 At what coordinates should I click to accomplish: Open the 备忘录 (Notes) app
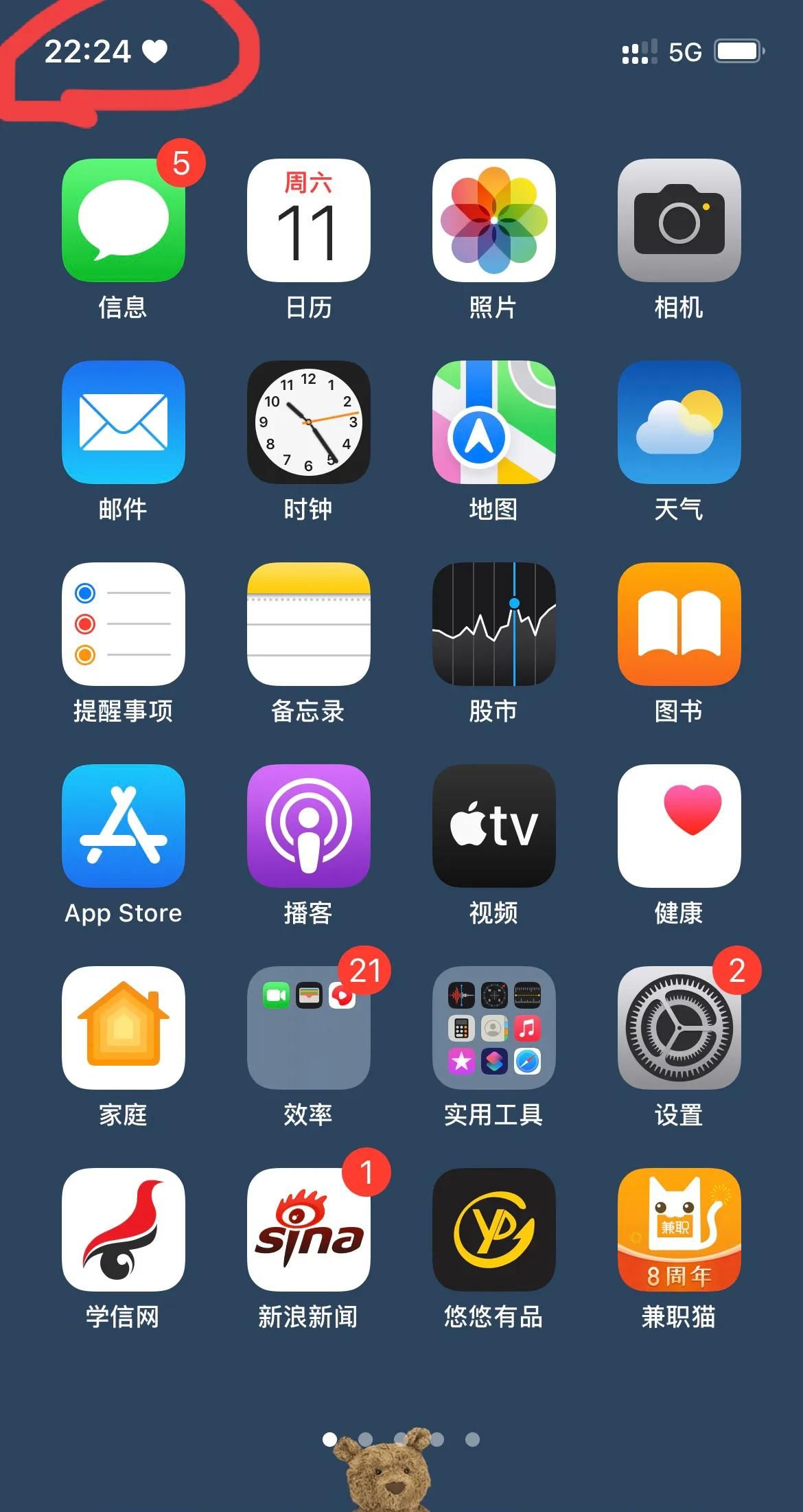point(309,625)
